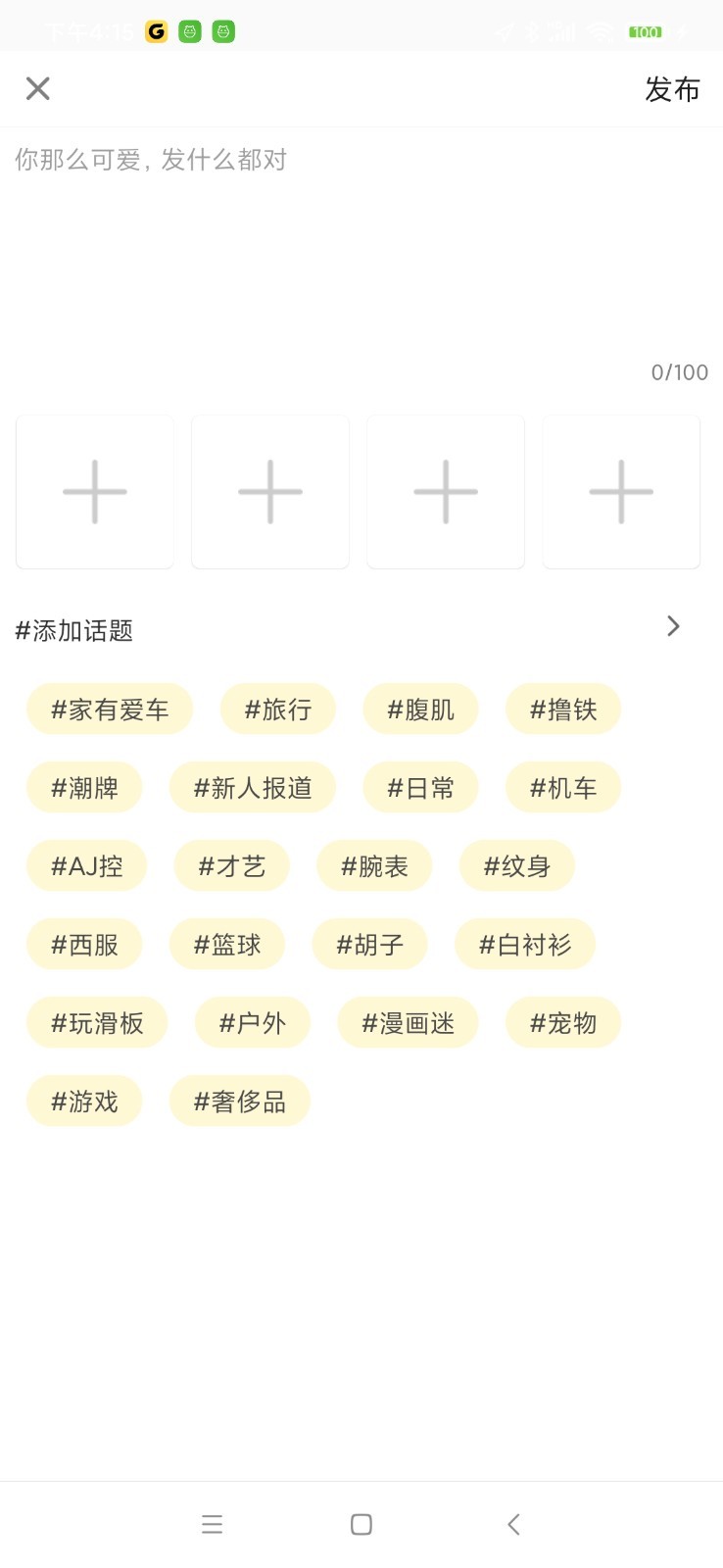Viewport: 723px width, 1568px height.
Task: Click the third add photo plus icon
Action: (445, 490)
